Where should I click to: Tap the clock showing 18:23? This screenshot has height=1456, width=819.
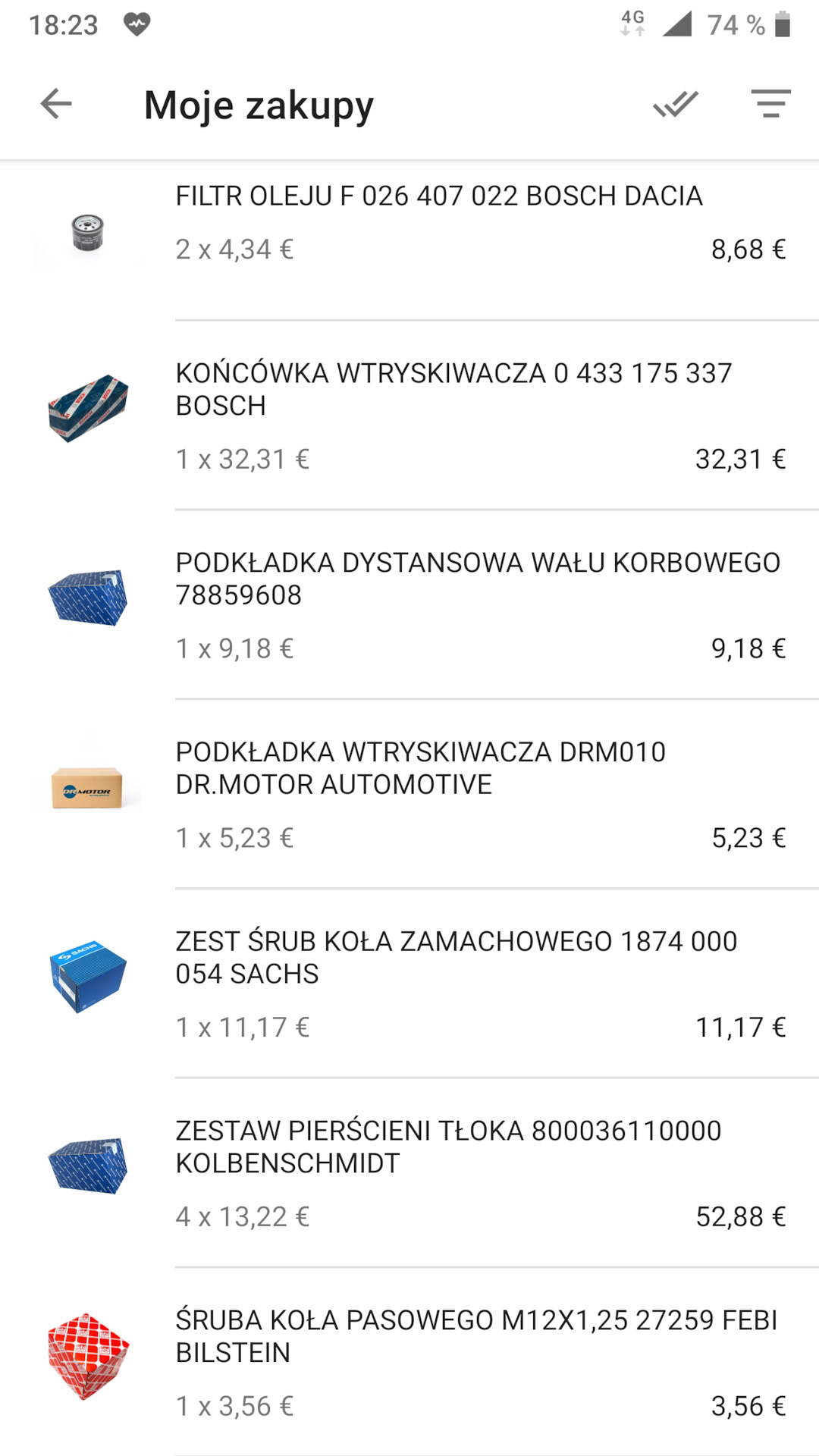point(64,24)
